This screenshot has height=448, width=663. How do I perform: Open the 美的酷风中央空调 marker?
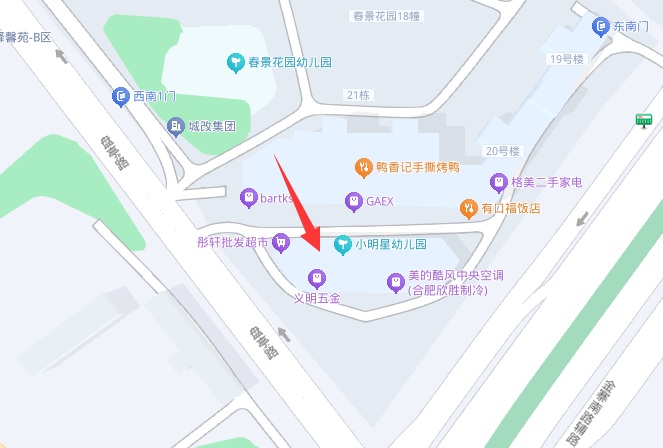[x=396, y=283]
